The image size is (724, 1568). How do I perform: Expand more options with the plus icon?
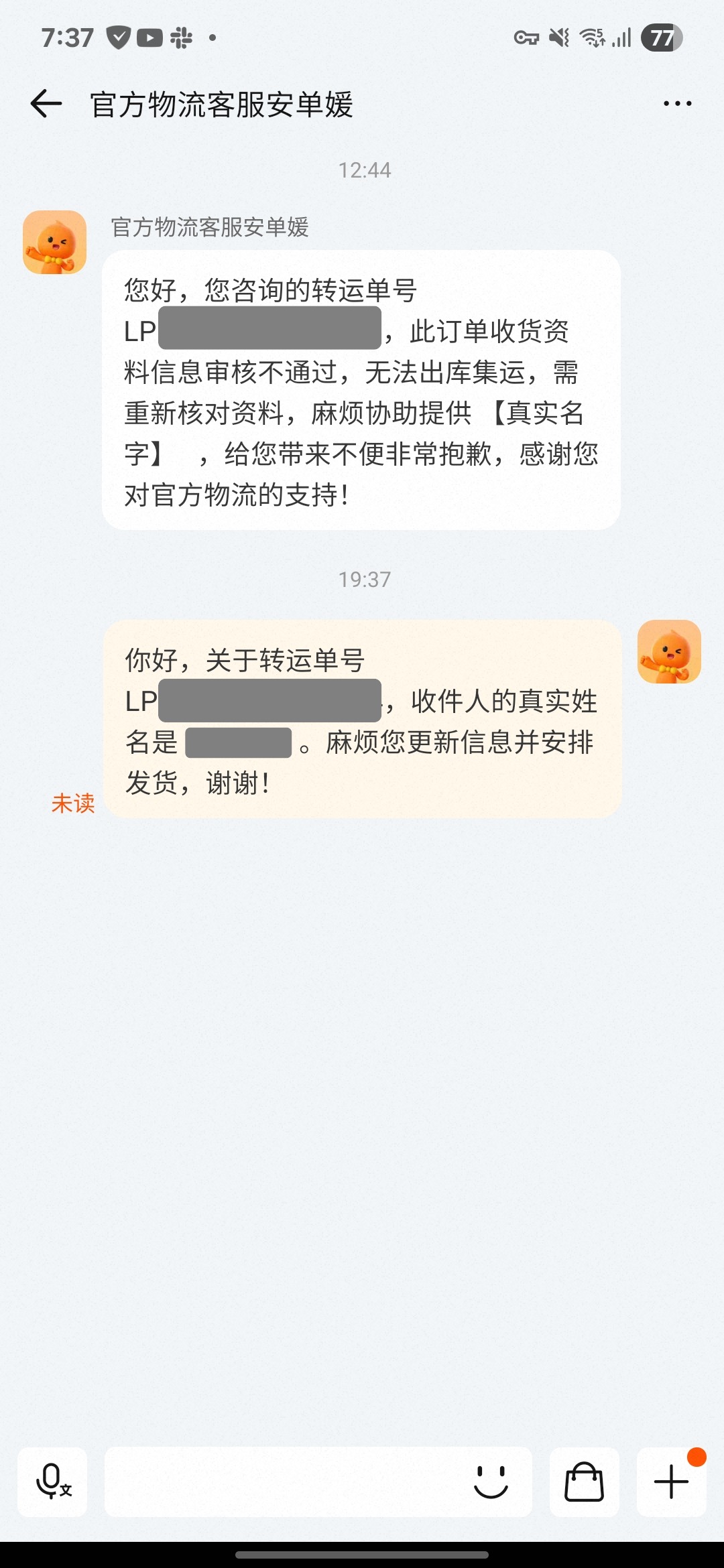coord(671,1481)
